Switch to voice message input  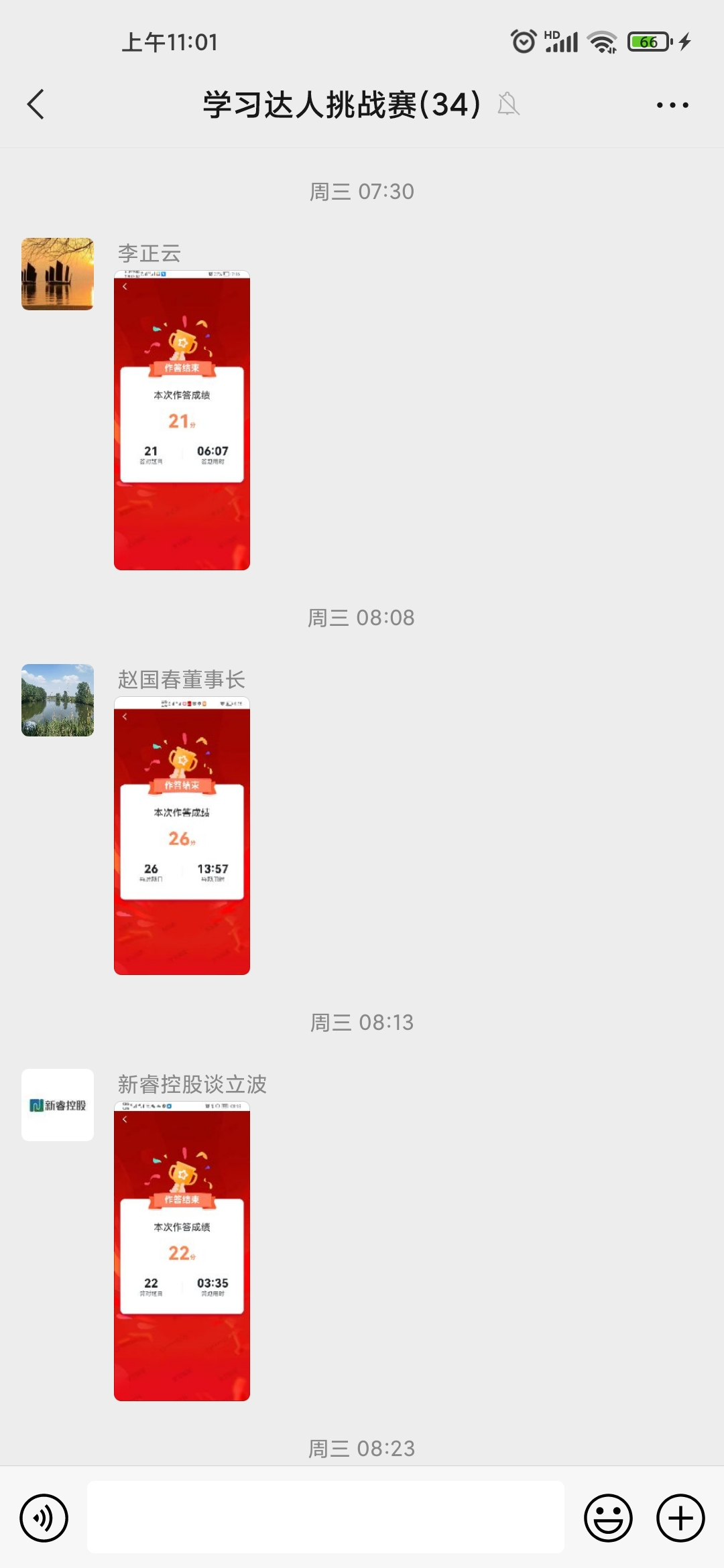click(44, 1518)
